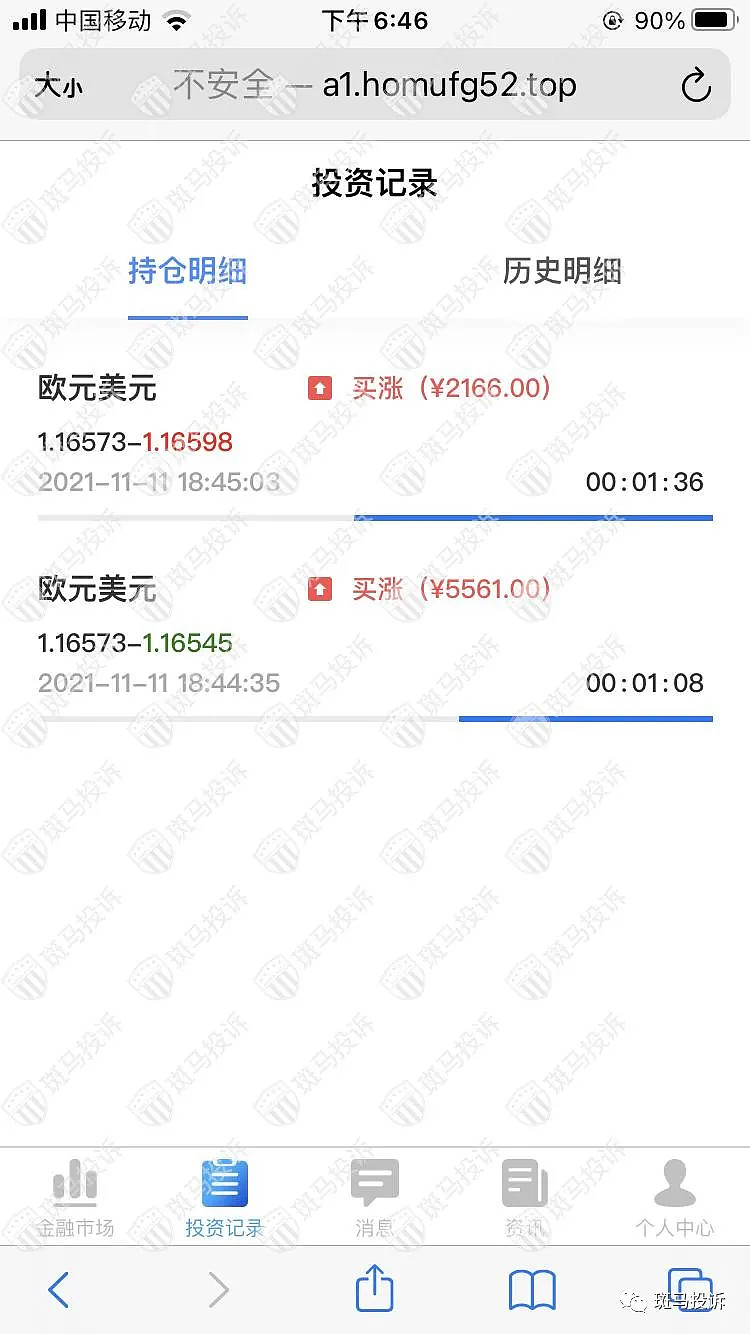Go back in Safari
This screenshot has height=1334, width=750.
59,1290
